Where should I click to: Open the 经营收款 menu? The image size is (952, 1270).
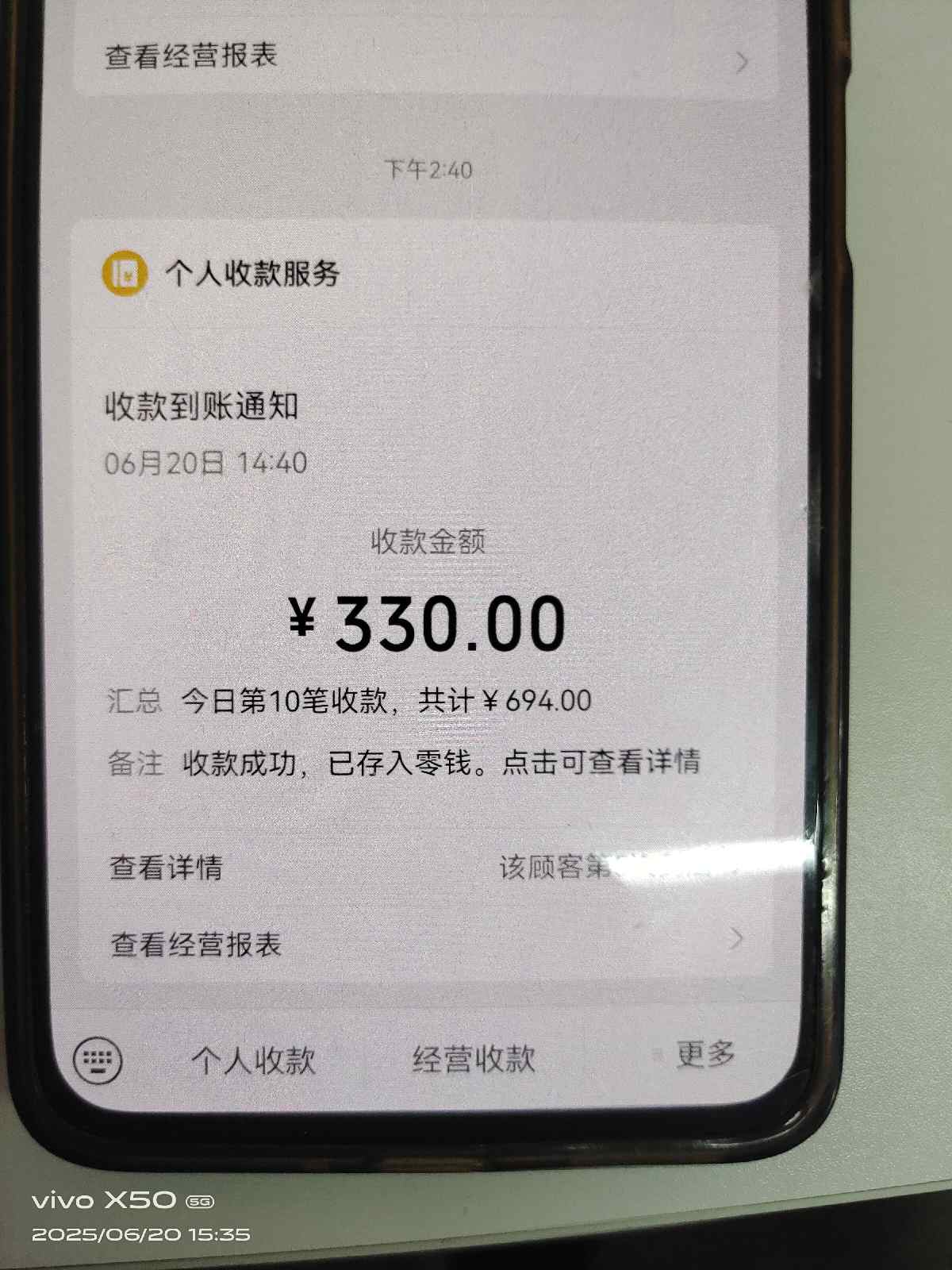point(474,1058)
